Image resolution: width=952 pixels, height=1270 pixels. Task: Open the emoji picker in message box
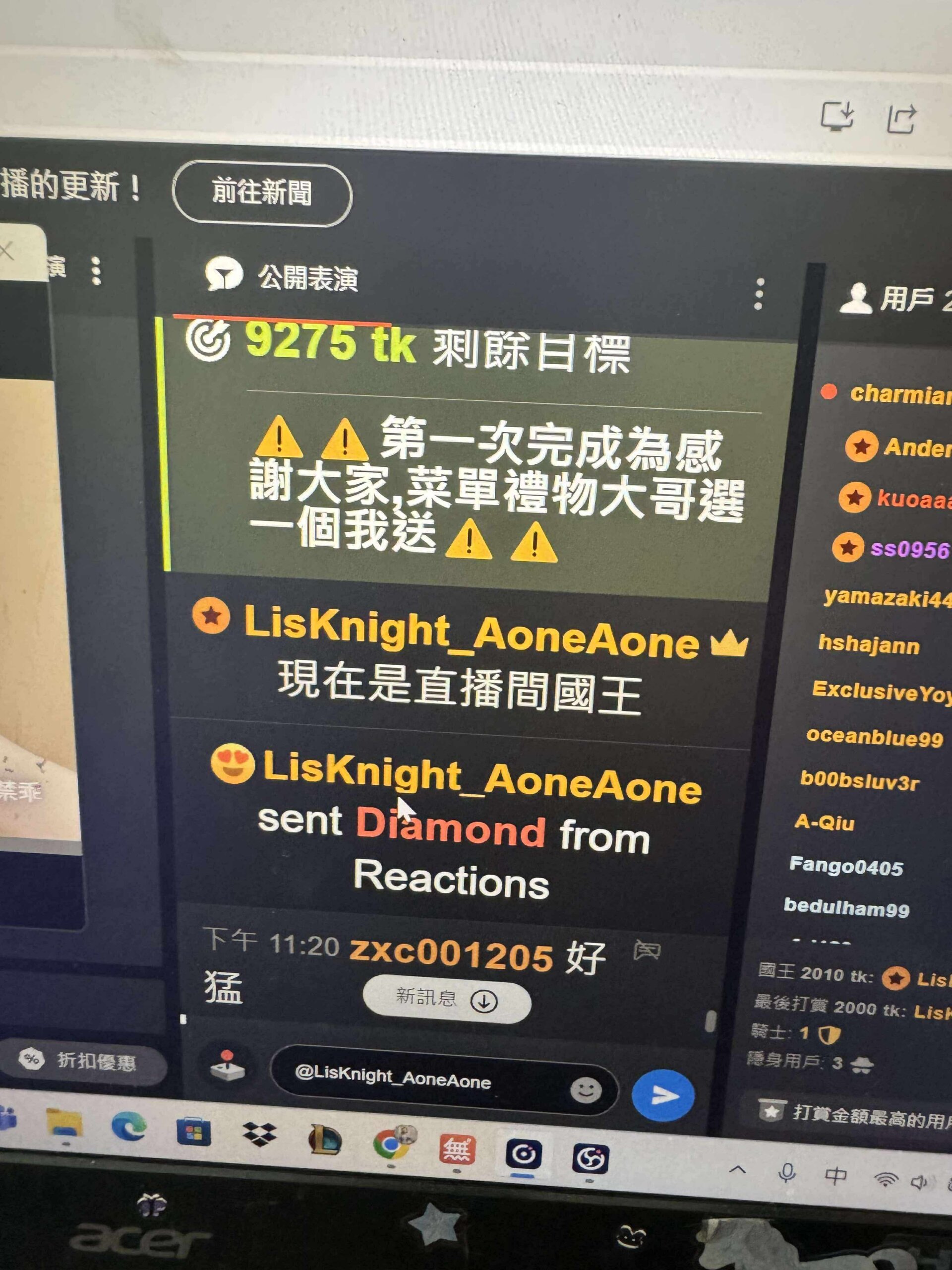tap(586, 1089)
